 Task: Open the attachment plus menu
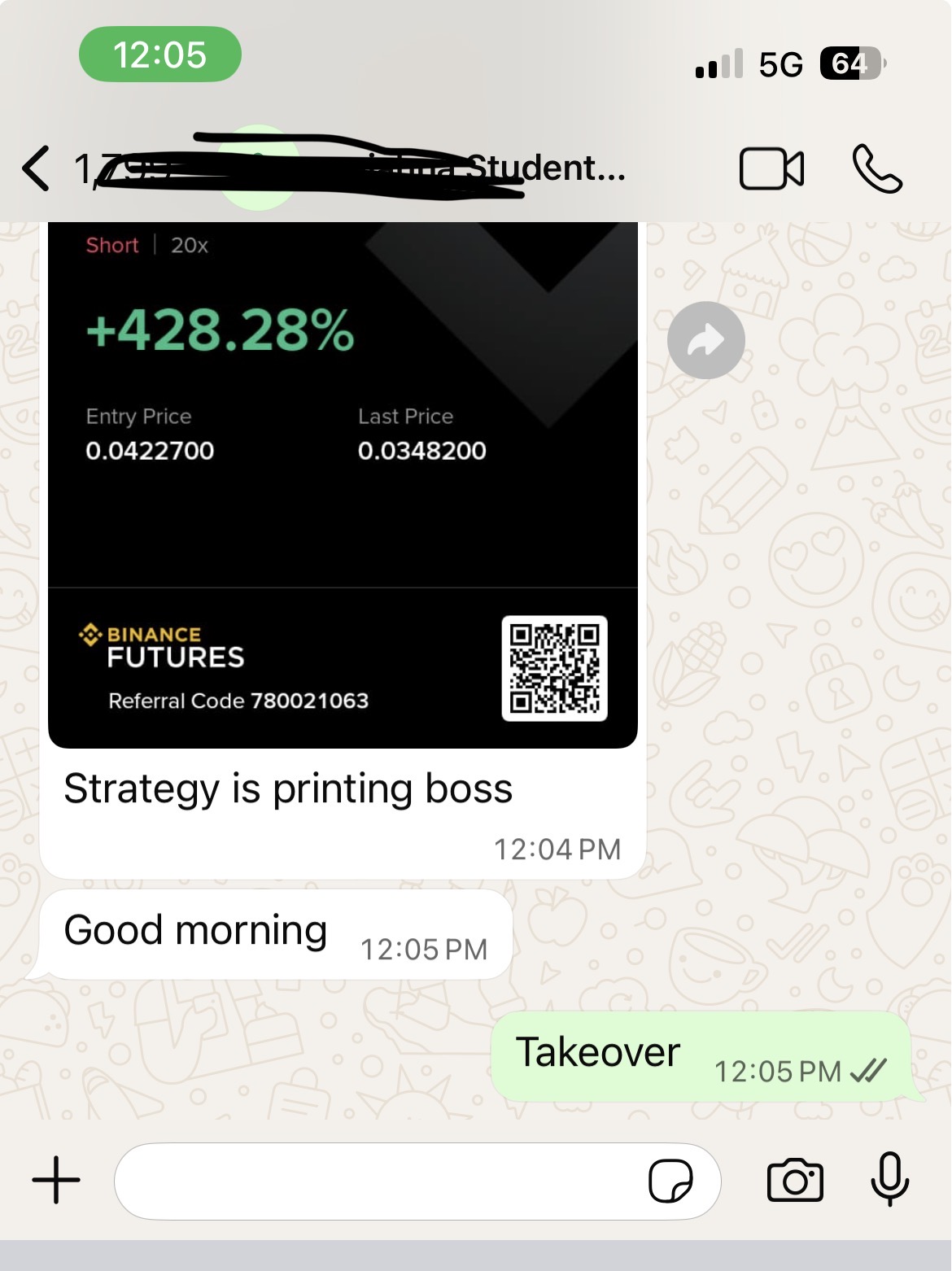pyautogui.click(x=56, y=1179)
